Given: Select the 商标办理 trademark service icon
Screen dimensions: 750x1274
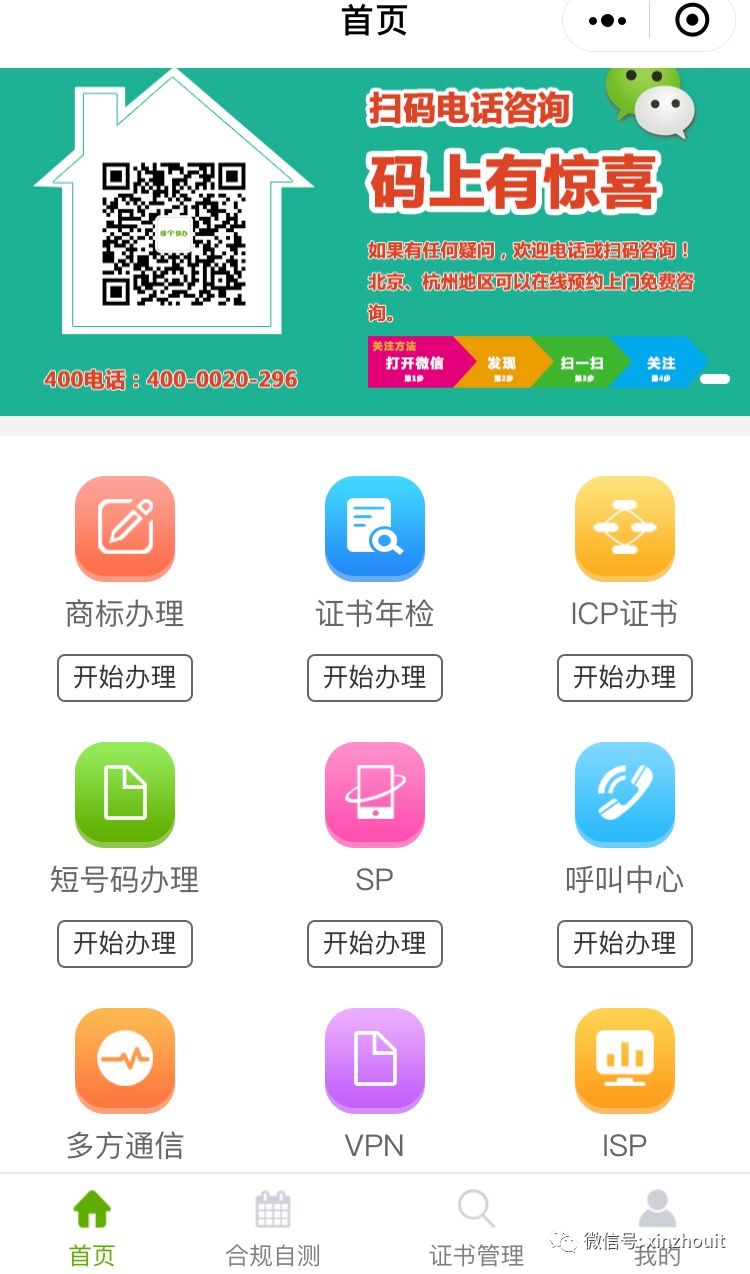Looking at the screenshot, I should pos(124,528).
